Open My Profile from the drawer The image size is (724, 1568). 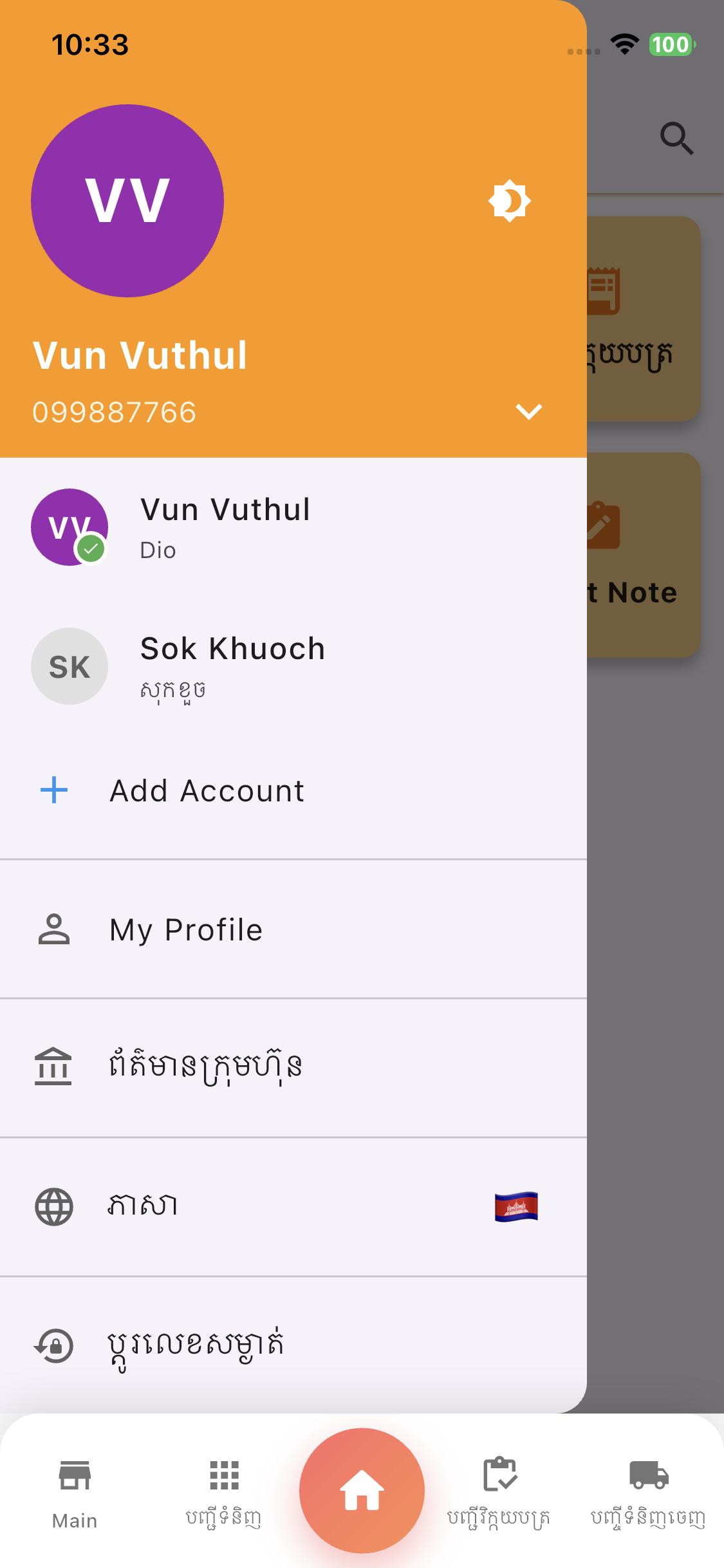click(x=185, y=929)
